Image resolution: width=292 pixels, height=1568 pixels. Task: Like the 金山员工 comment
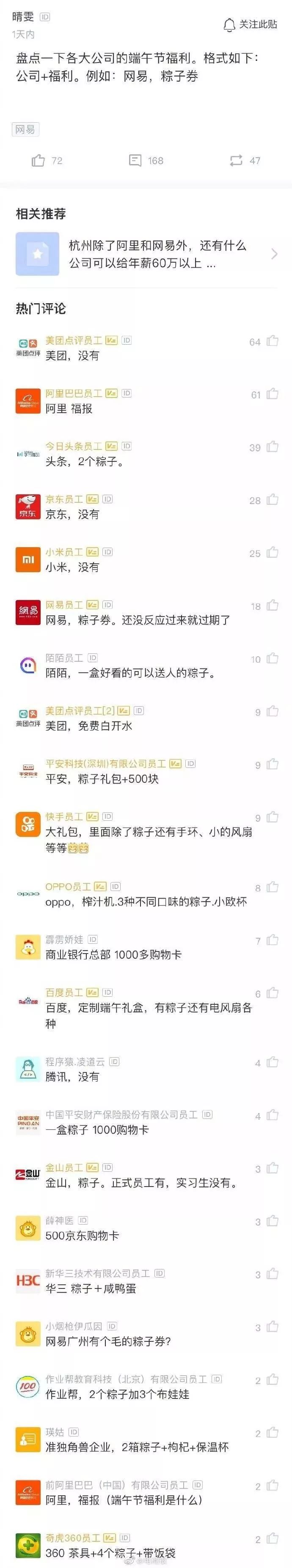(273, 1168)
